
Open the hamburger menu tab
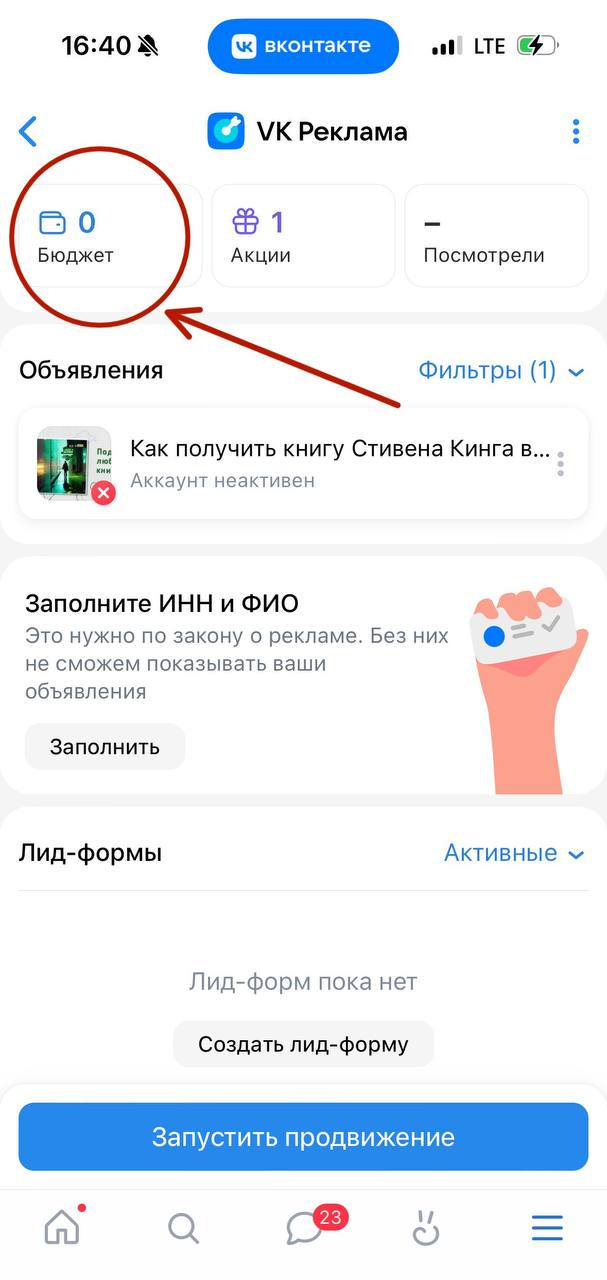pos(547,1228)
